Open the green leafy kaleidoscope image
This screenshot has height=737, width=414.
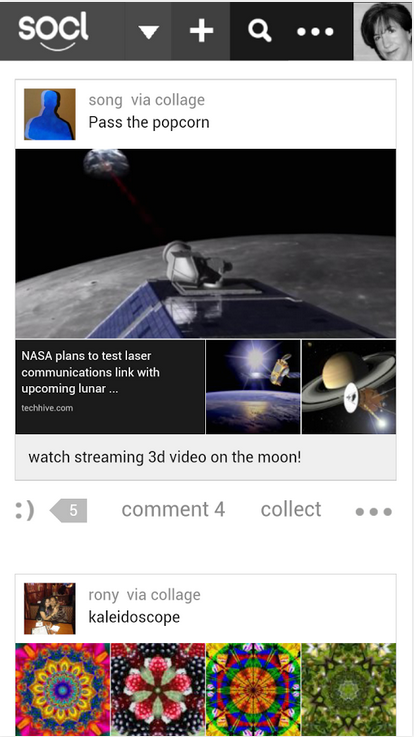point(349,690)
